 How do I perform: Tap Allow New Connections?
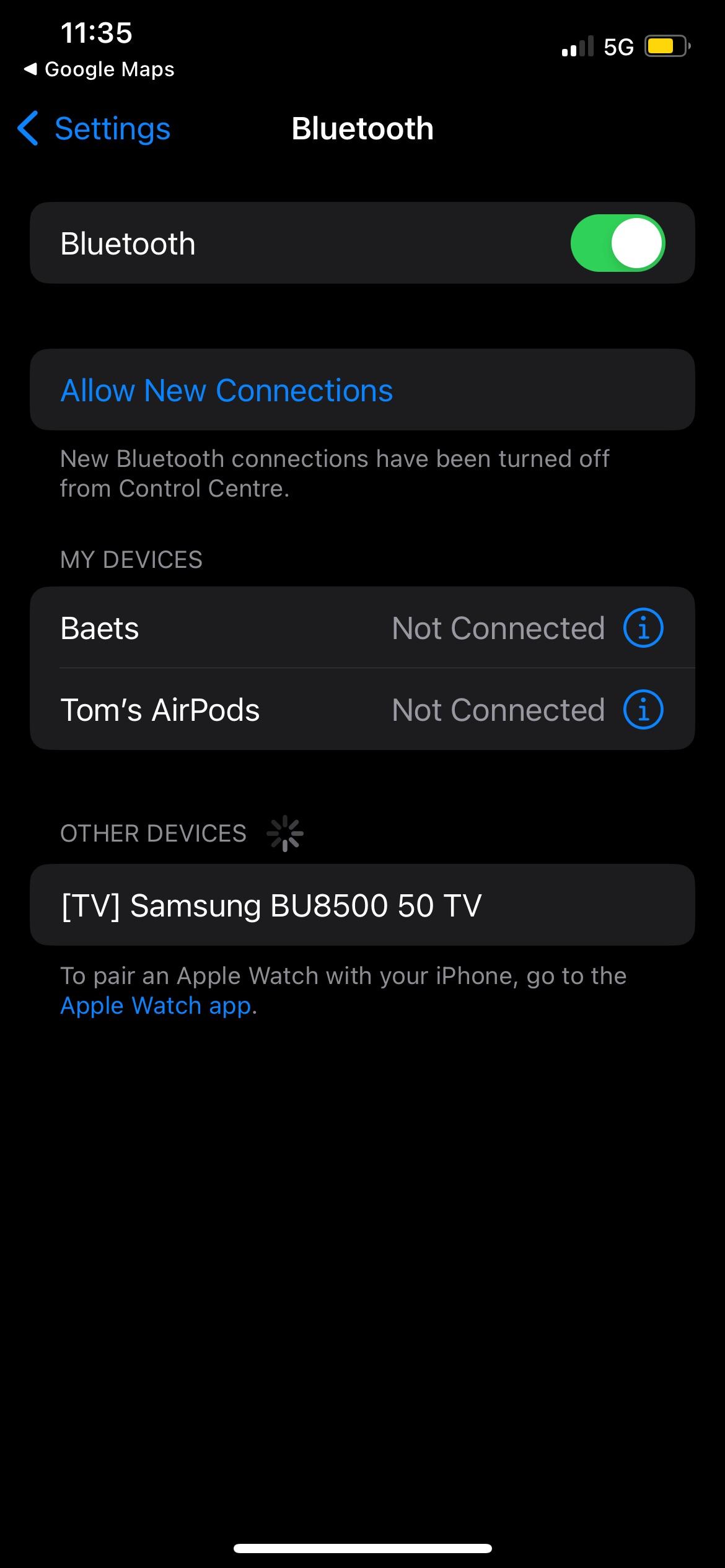click(226, 390)
